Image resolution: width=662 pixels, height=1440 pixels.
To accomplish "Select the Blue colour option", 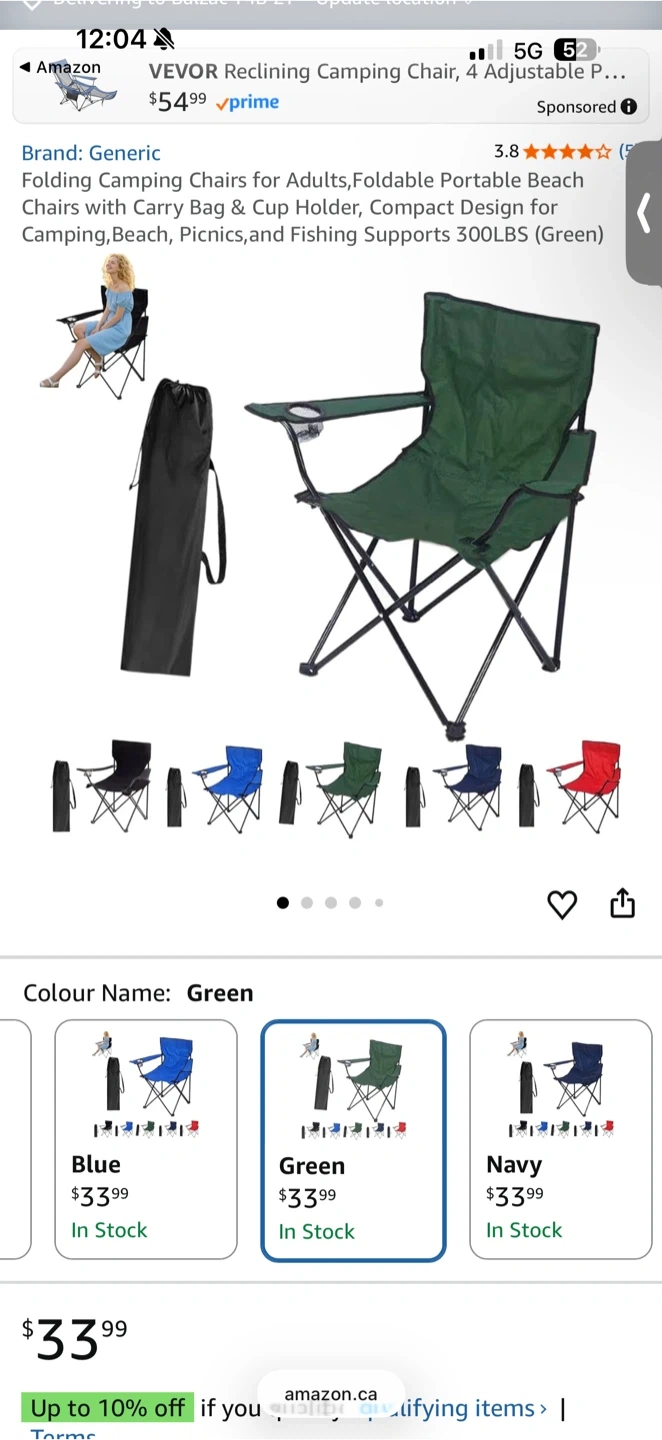I will tap(146, 1138).
